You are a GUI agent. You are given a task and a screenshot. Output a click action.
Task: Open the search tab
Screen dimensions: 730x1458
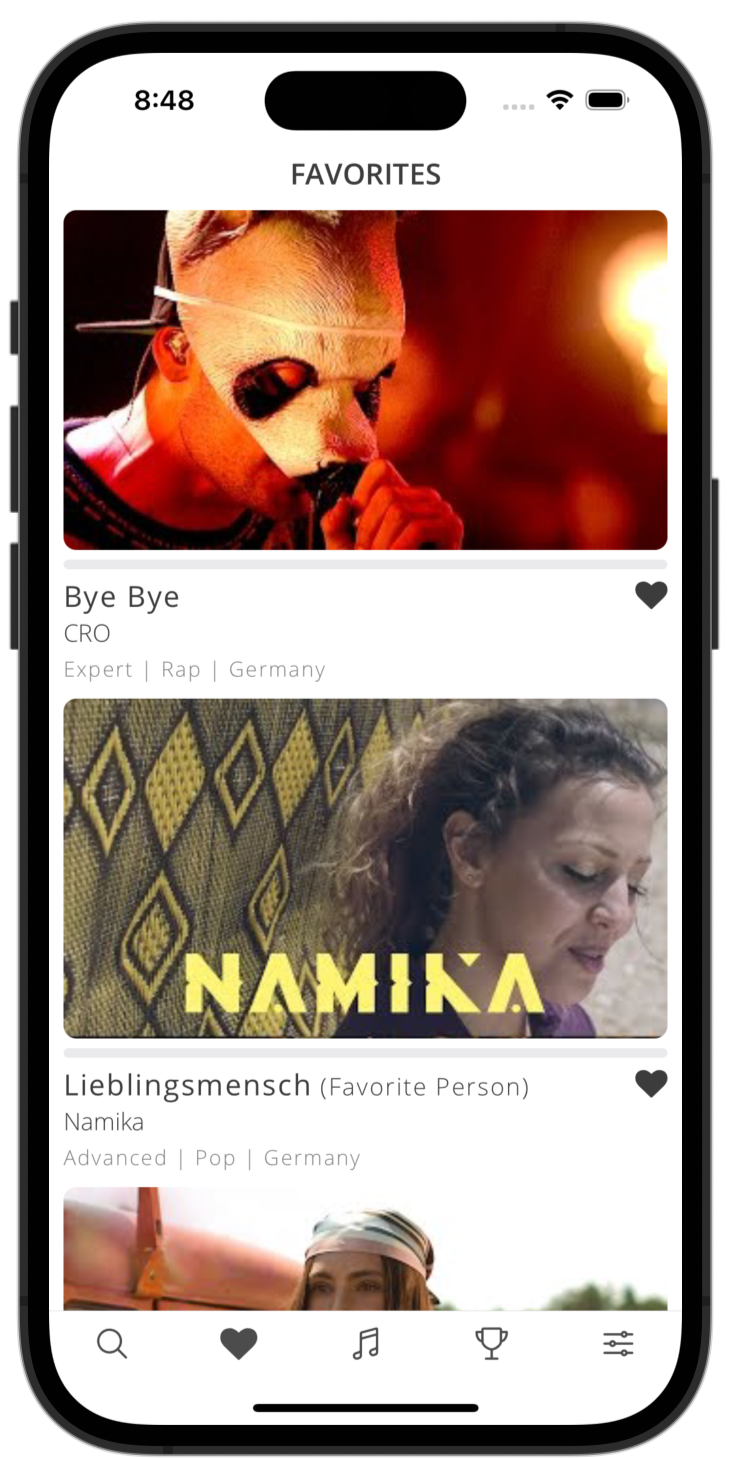tap(112, 1343)
